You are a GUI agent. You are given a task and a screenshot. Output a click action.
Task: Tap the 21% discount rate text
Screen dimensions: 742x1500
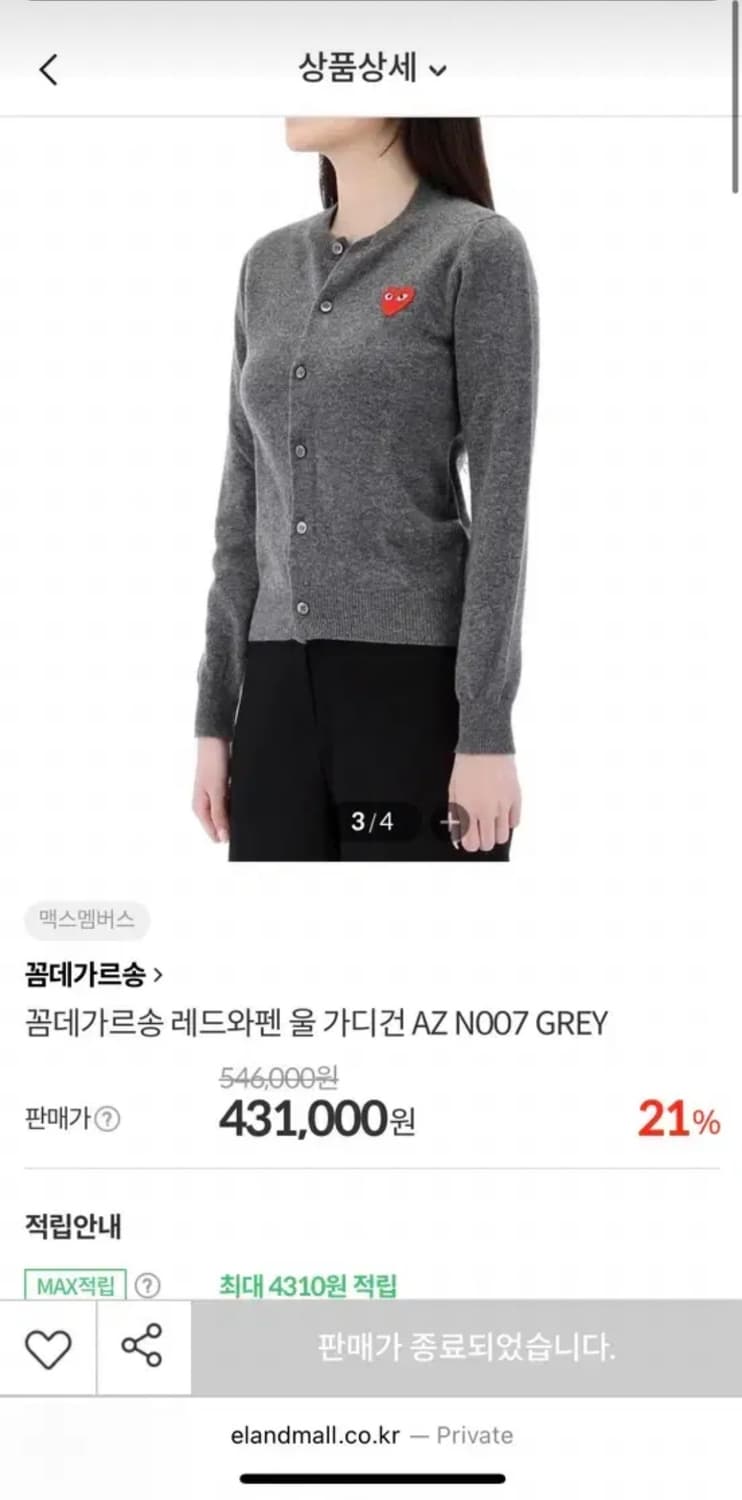pyautogui.click(x=679, y=1121)
